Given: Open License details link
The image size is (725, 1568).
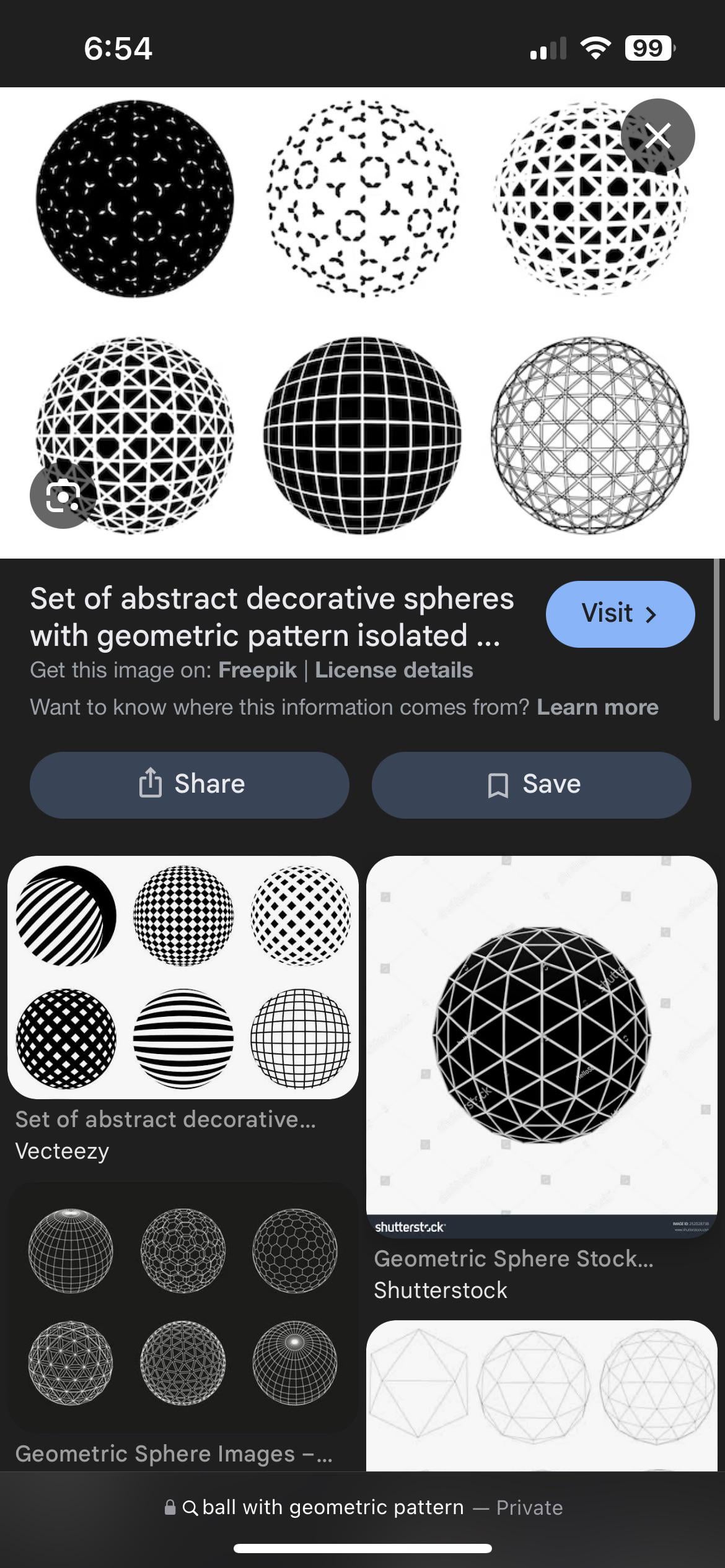Looking at the screenshot, I should [x=393, y=670].
